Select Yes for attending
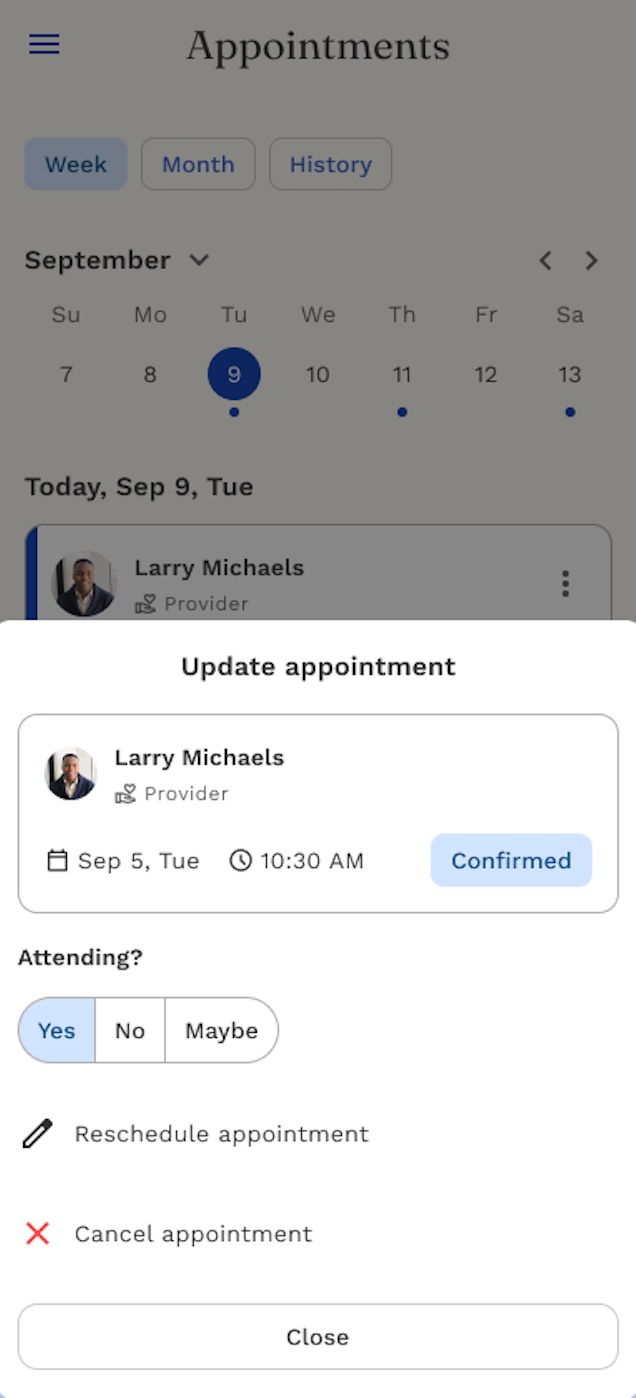This screenshot has height=1398, width=636. pyautogui.click(x=57, y=1030)
